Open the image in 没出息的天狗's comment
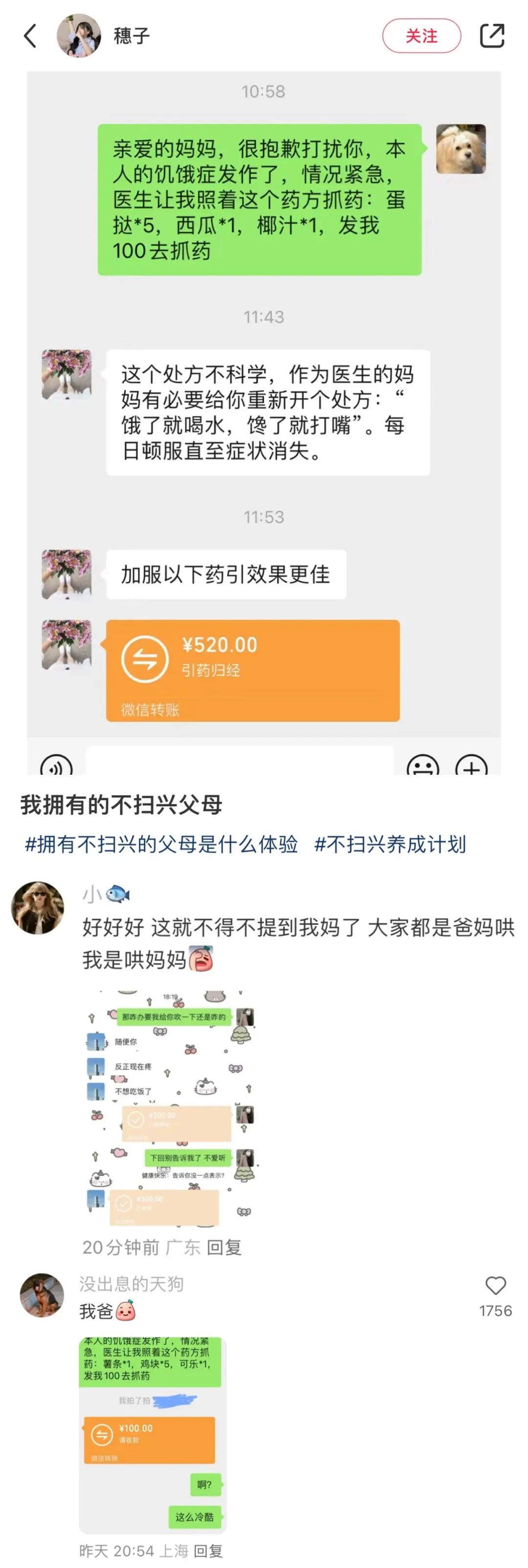Viewport: 528px width, 1568px height. 152,1434
